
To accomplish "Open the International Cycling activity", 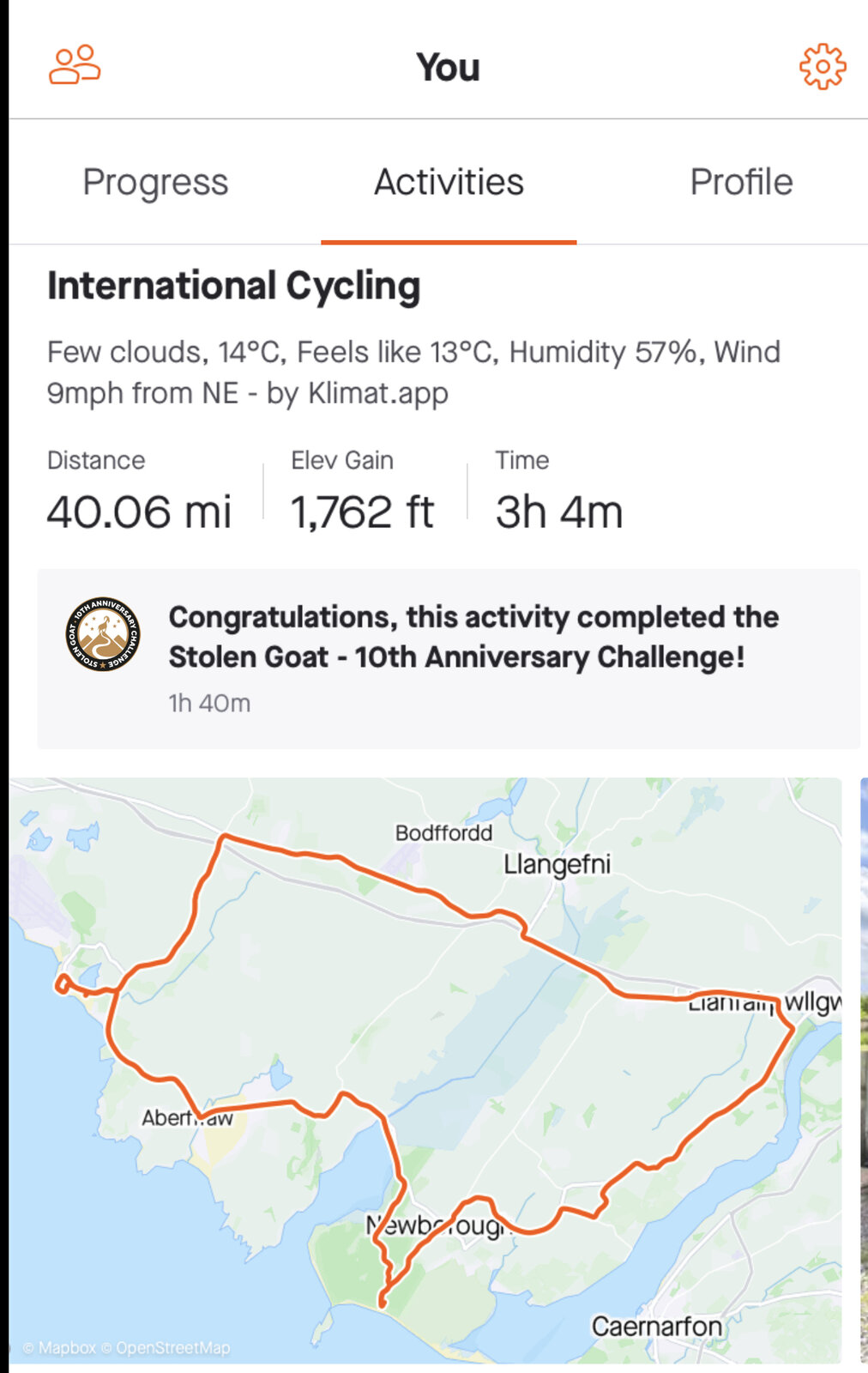I will click(x=233, y=287).
